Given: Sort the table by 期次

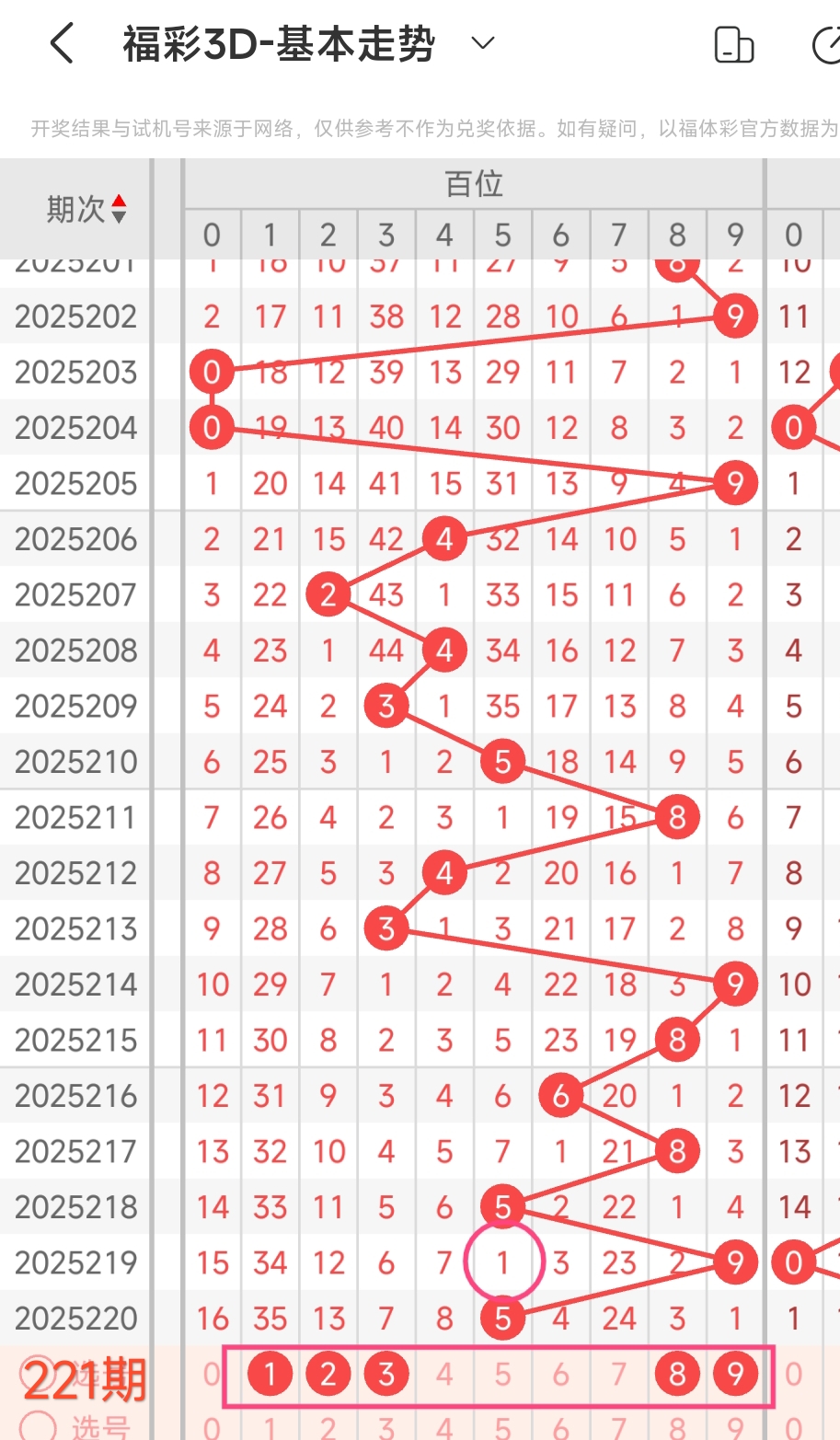Looking at the screenshot, I should point(87,209).
